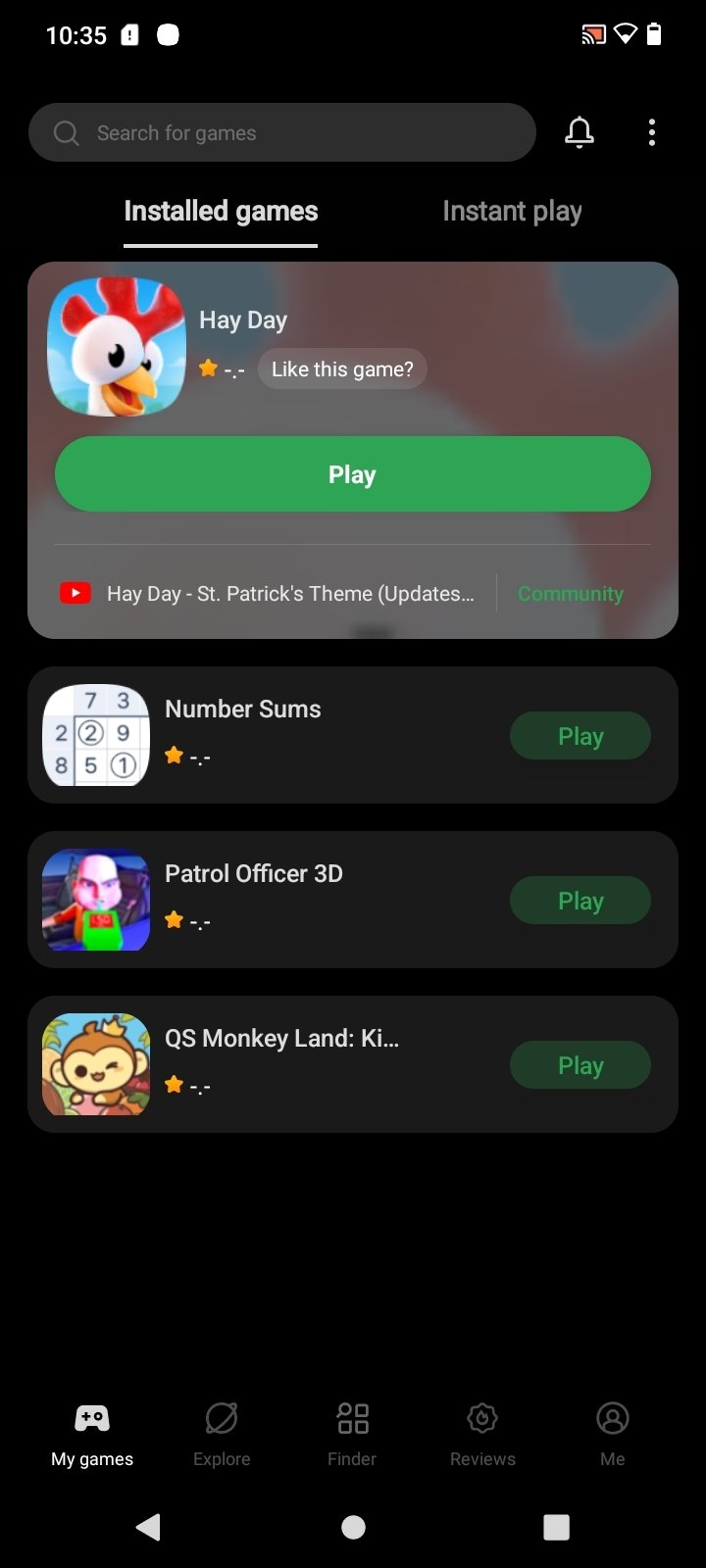Play QS Monkey Land

580,1065
